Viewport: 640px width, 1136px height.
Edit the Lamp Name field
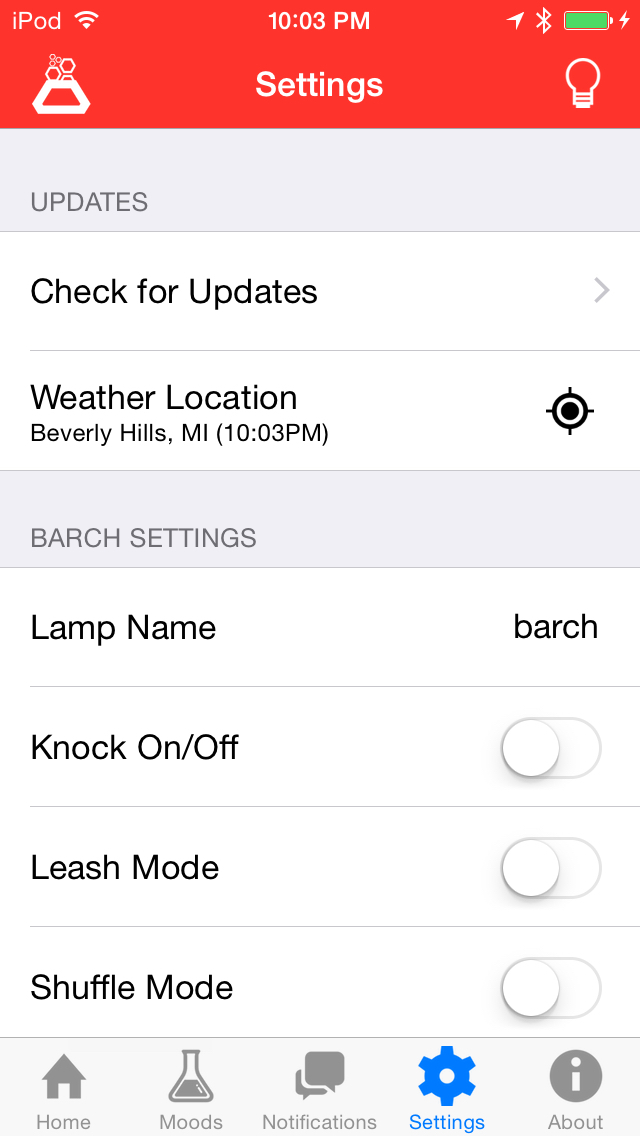pos(320,627)
